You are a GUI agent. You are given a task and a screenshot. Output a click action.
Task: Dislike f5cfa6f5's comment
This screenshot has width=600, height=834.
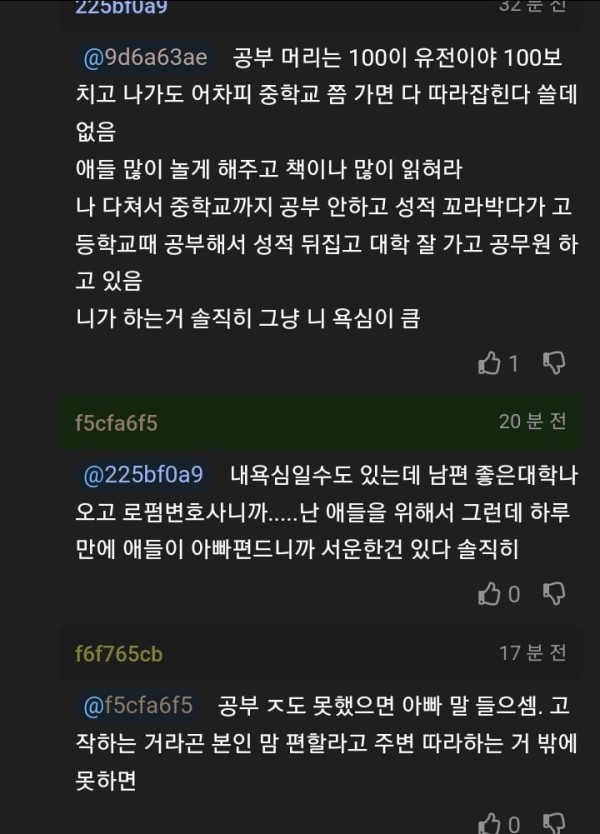pyautogui.click(x=554, y=594)
